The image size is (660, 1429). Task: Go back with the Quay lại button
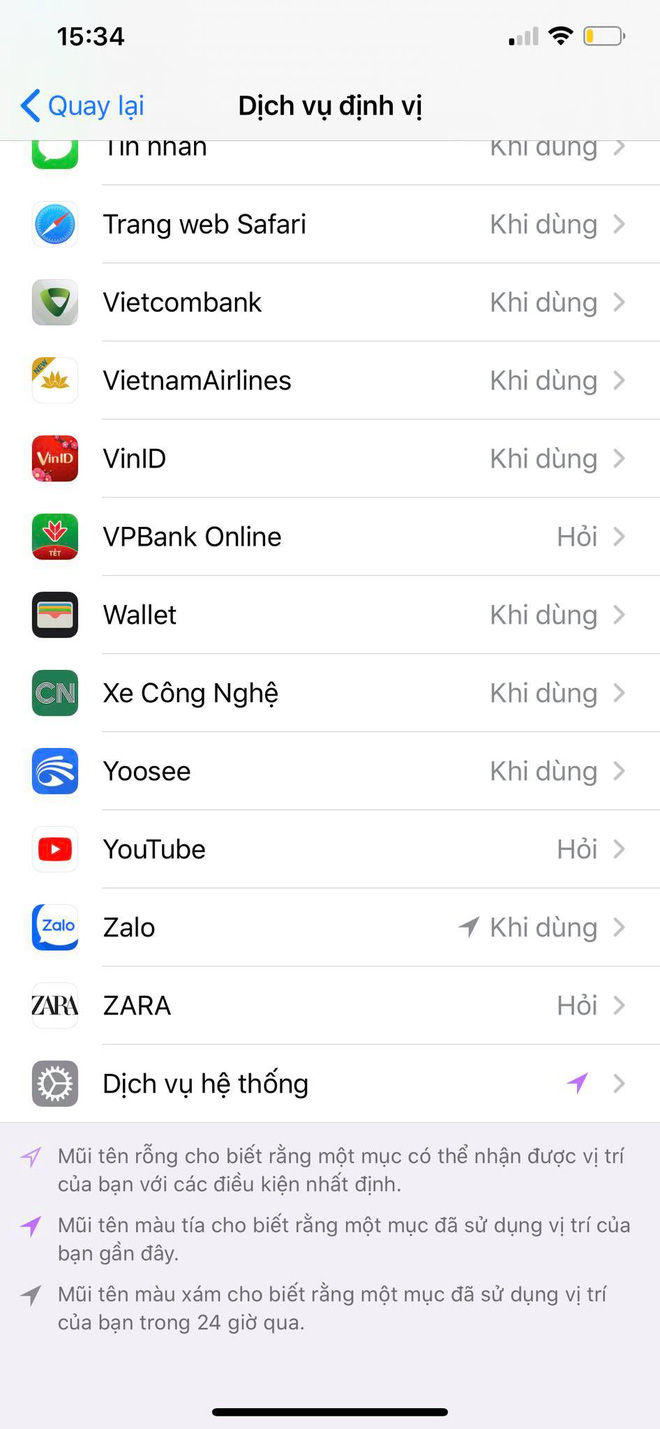[x=82, y=106]
